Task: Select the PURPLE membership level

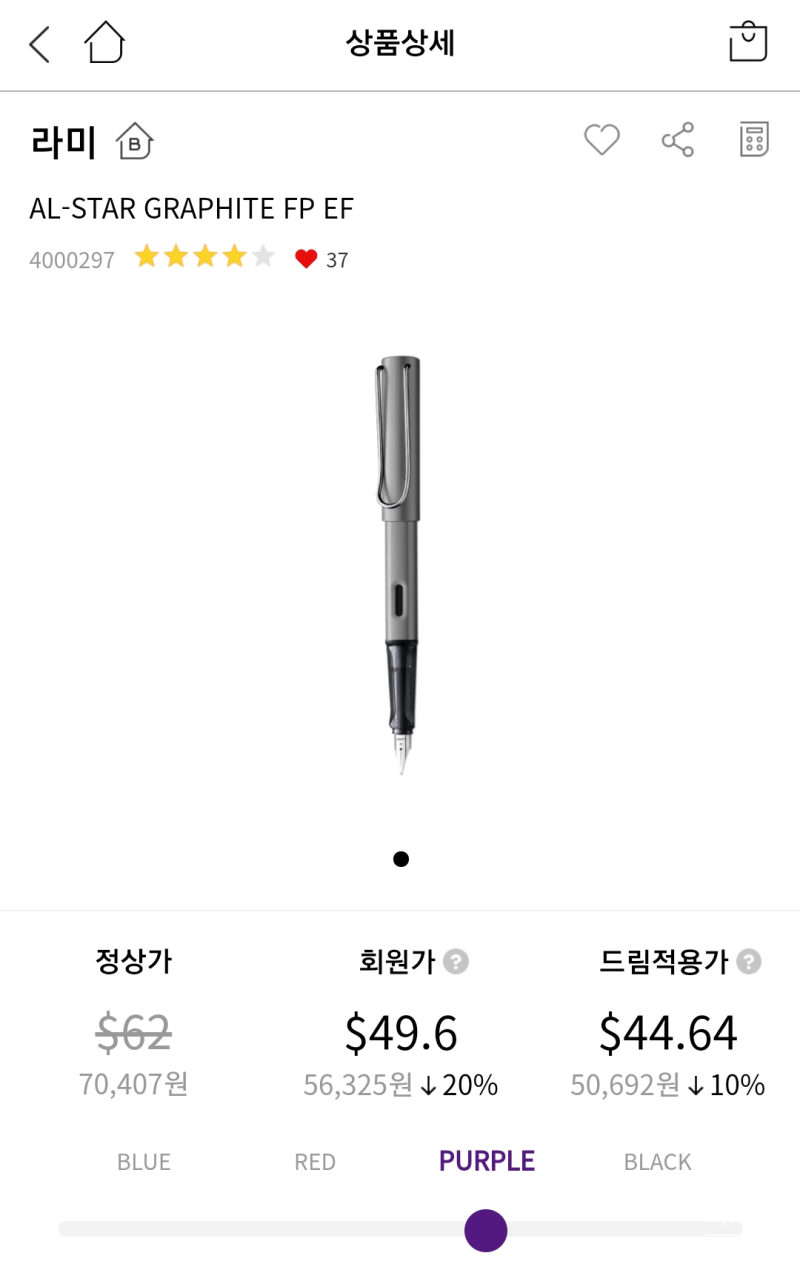Action: click(x=487, y=1161)
